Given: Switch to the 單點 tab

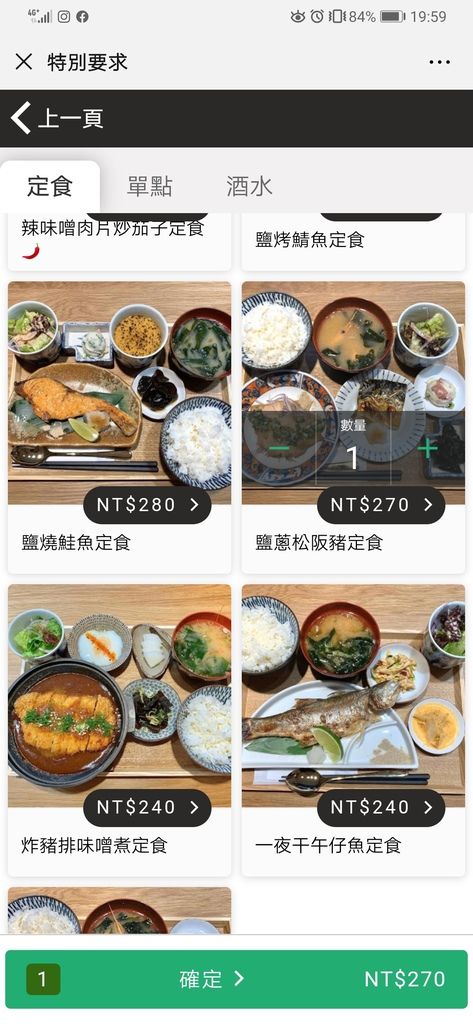Looking at the screenshot, I should pyautogui.click(x=150, y=187).
